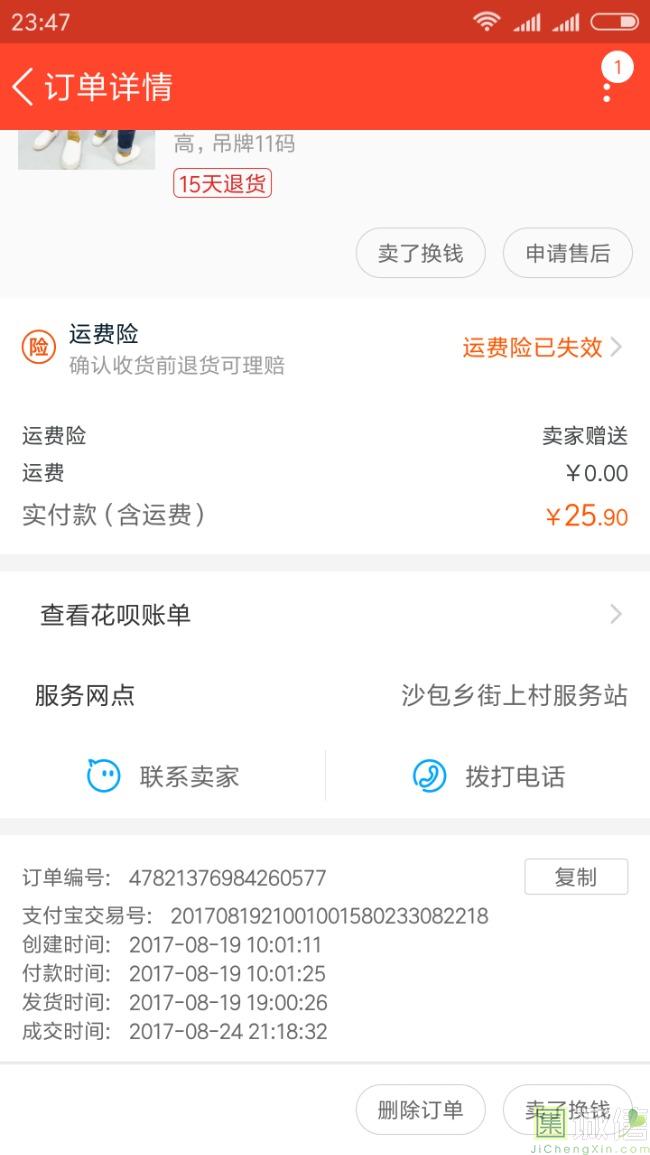Go back from order details

(24, 87)
